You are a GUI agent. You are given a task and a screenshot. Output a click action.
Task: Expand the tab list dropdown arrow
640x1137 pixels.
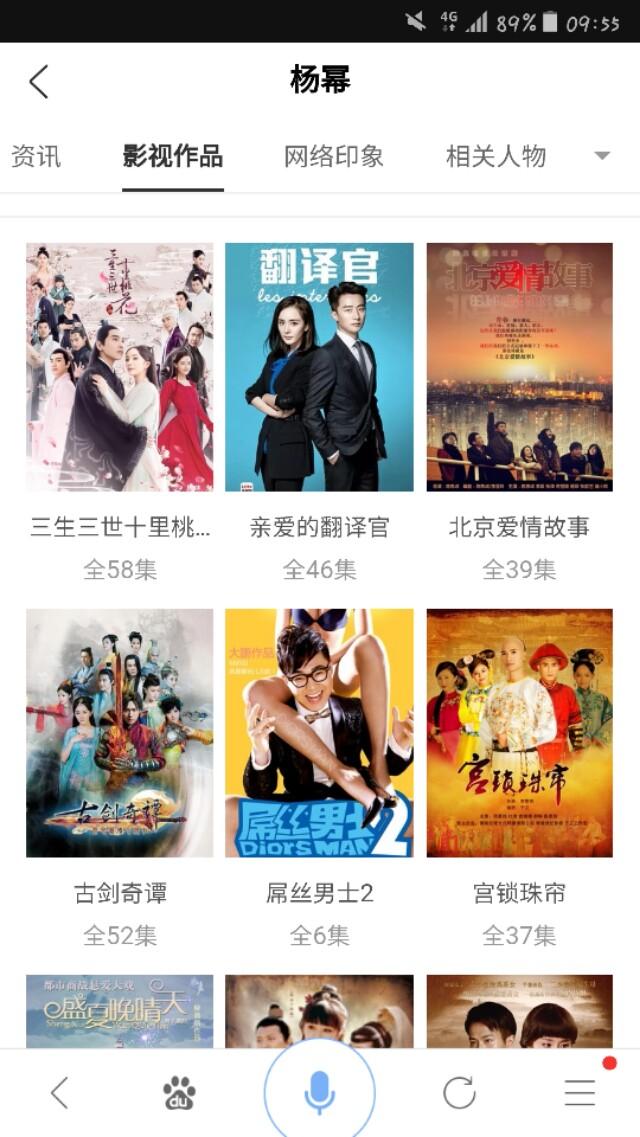tap(602, 156)
